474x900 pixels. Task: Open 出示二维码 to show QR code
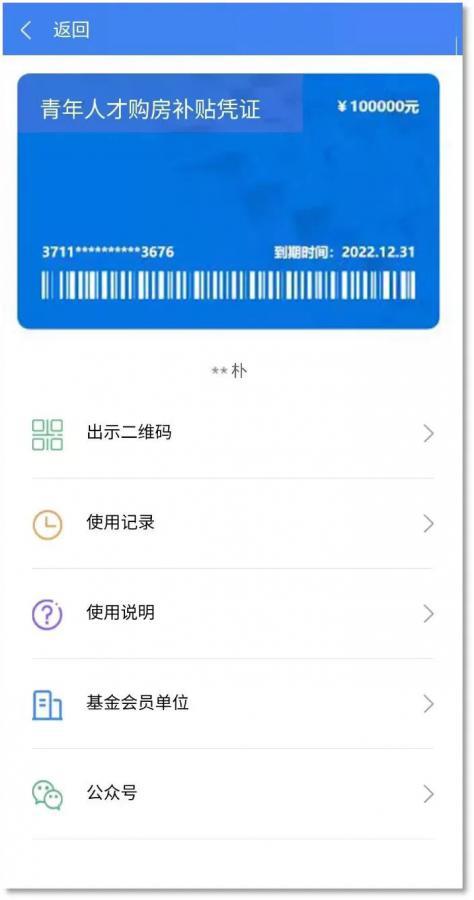click(x=232, y=433)
